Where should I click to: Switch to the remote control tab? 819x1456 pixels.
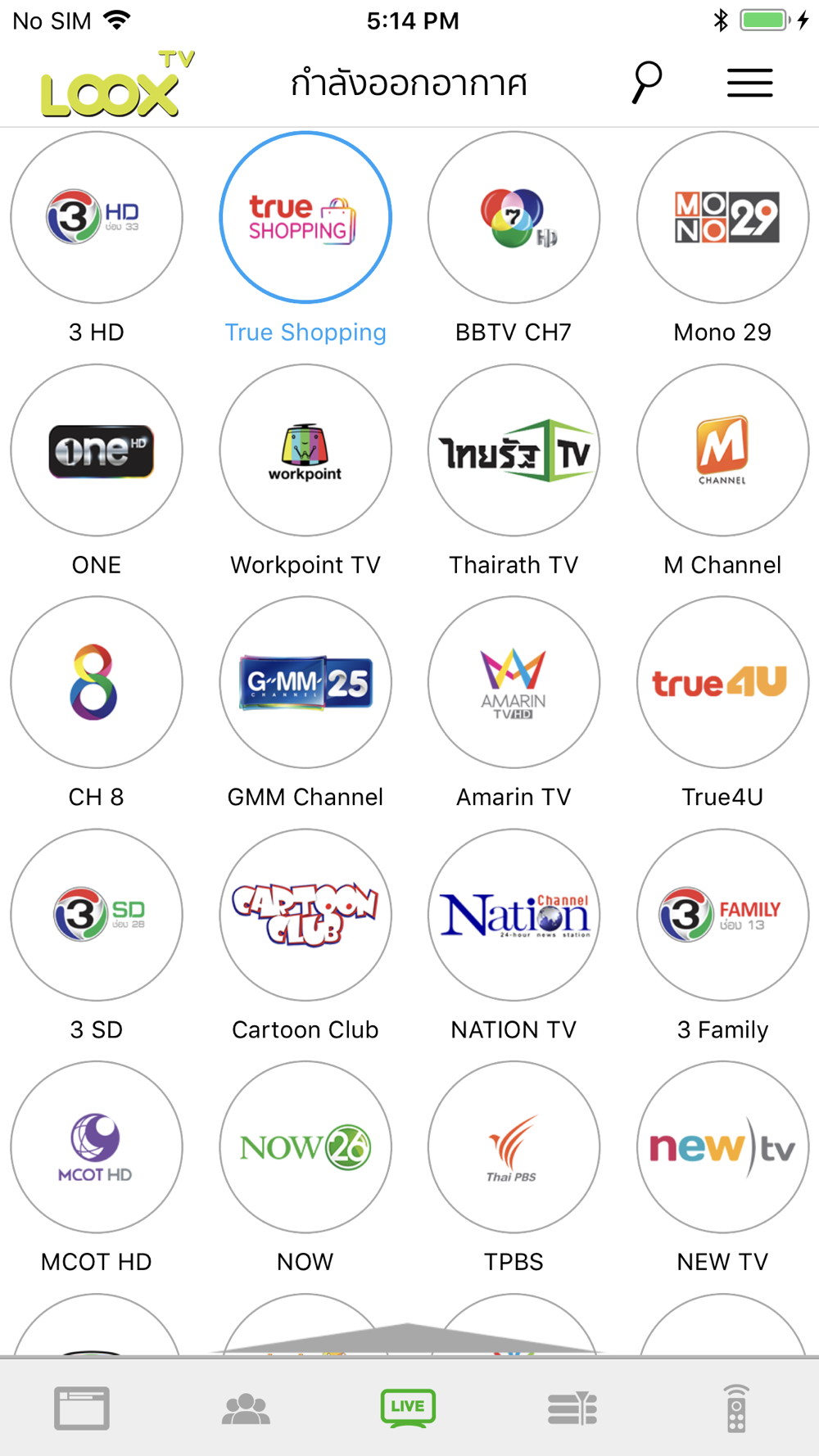(735, 1409)
